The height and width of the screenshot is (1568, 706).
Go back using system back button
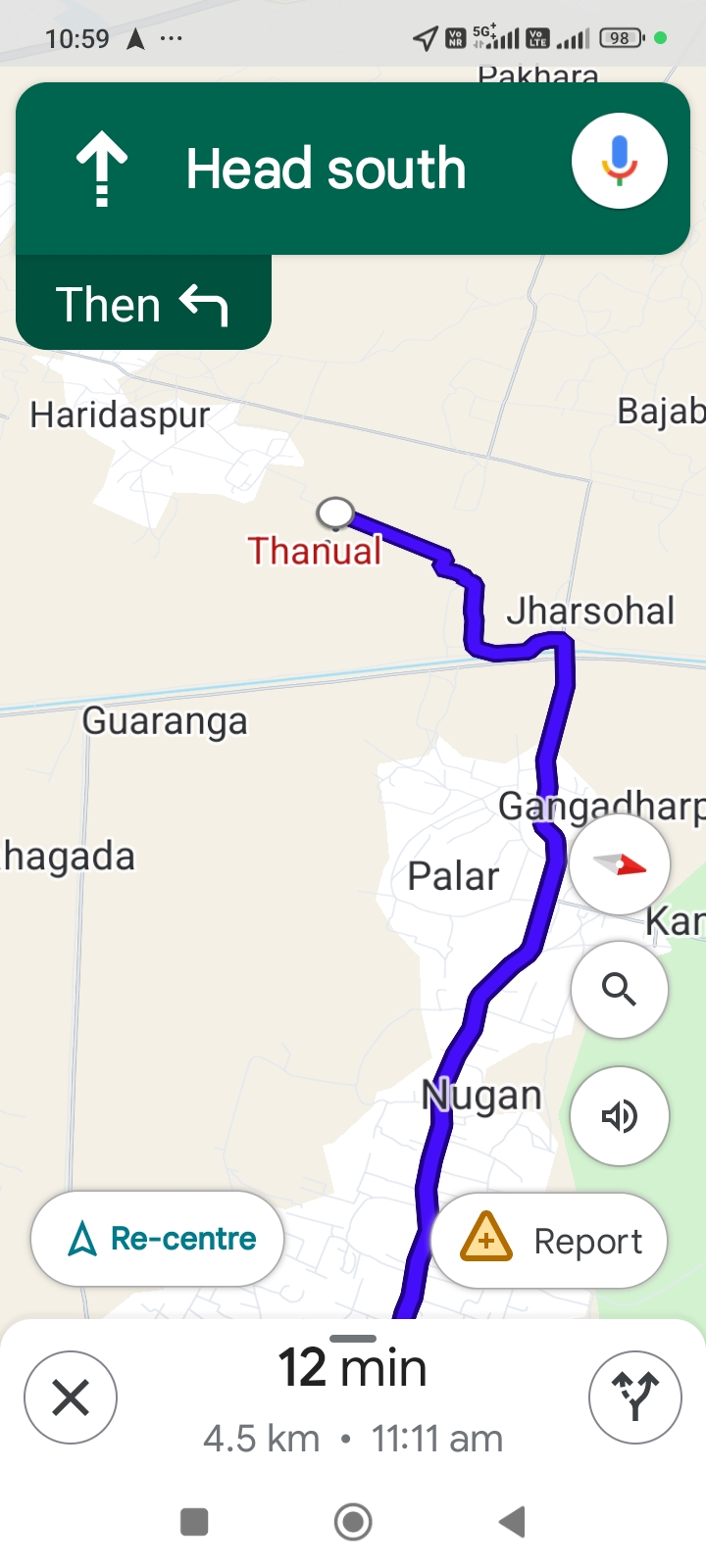[512, 1522]
